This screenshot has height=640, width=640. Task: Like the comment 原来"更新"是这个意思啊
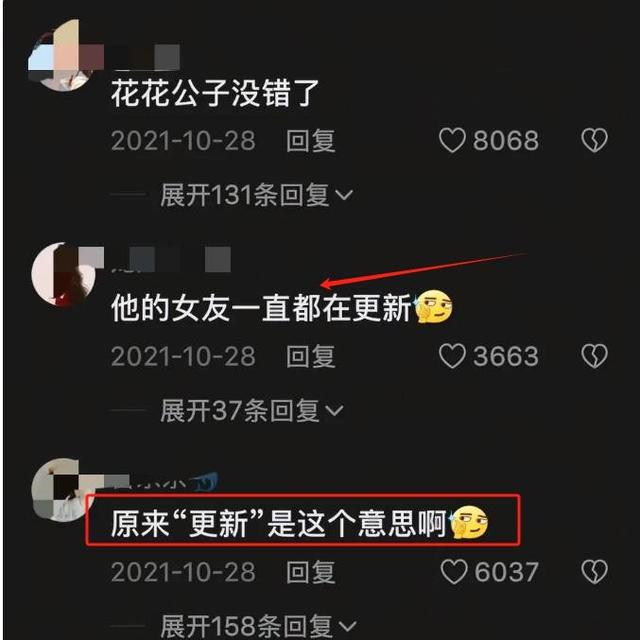[453, 572]
